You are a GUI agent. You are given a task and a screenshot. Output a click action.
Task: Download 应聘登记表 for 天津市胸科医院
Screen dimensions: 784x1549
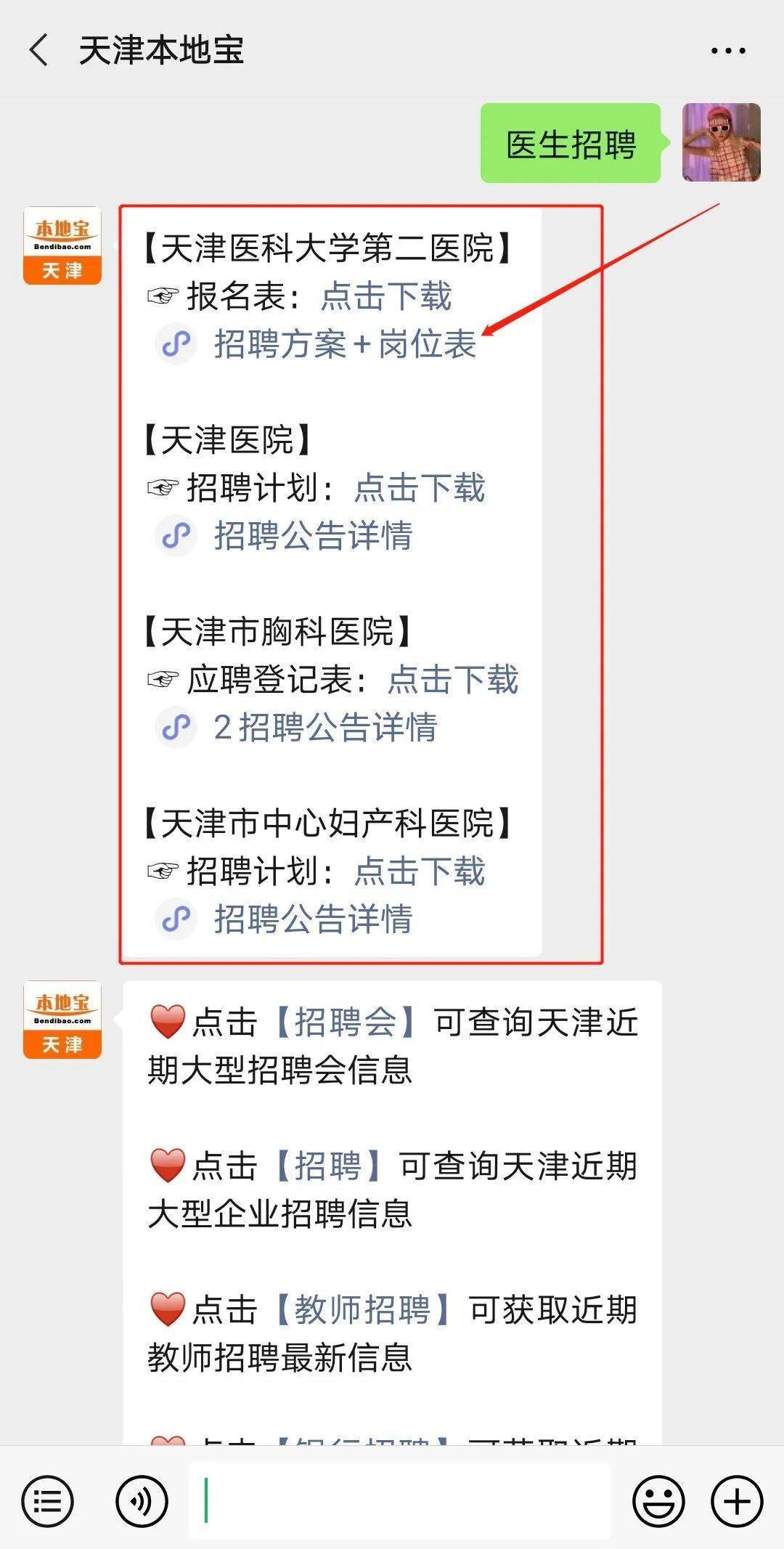(453, 680)
